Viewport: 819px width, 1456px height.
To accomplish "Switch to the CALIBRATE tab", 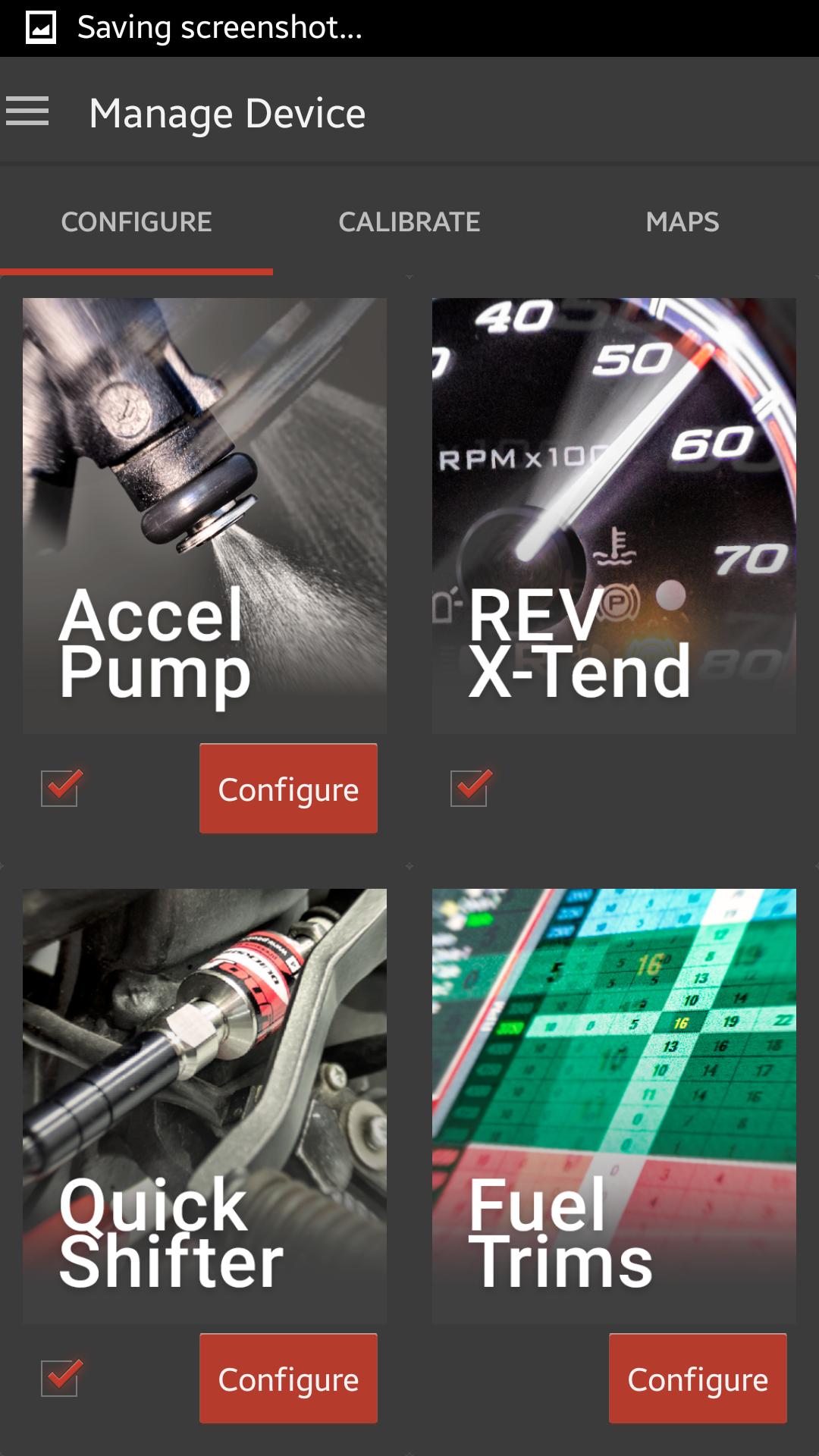I will pos(409,222).
